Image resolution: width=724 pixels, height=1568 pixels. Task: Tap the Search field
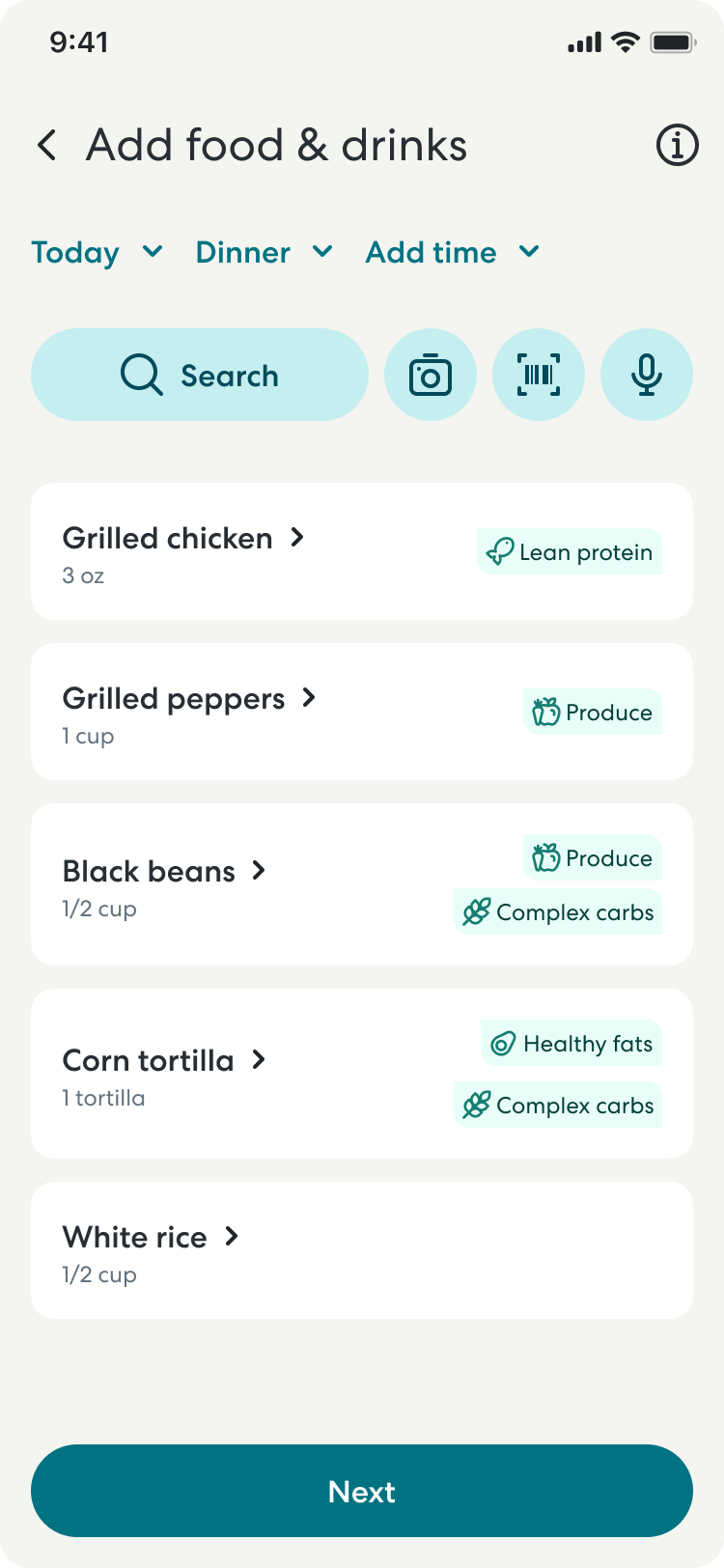[200, 375]
